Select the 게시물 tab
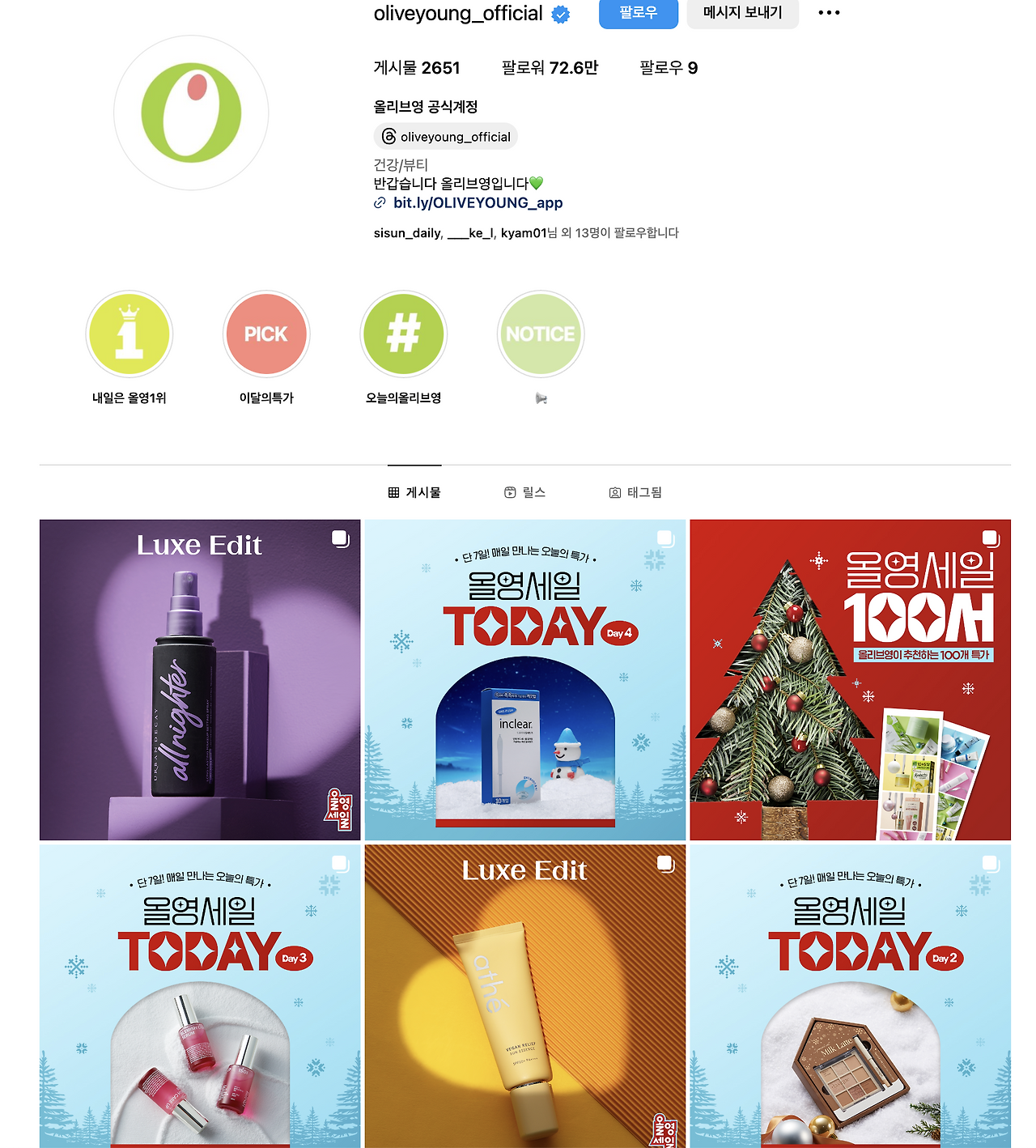The width and height of the screenshot is (1036, 1148). pos(414,491)
